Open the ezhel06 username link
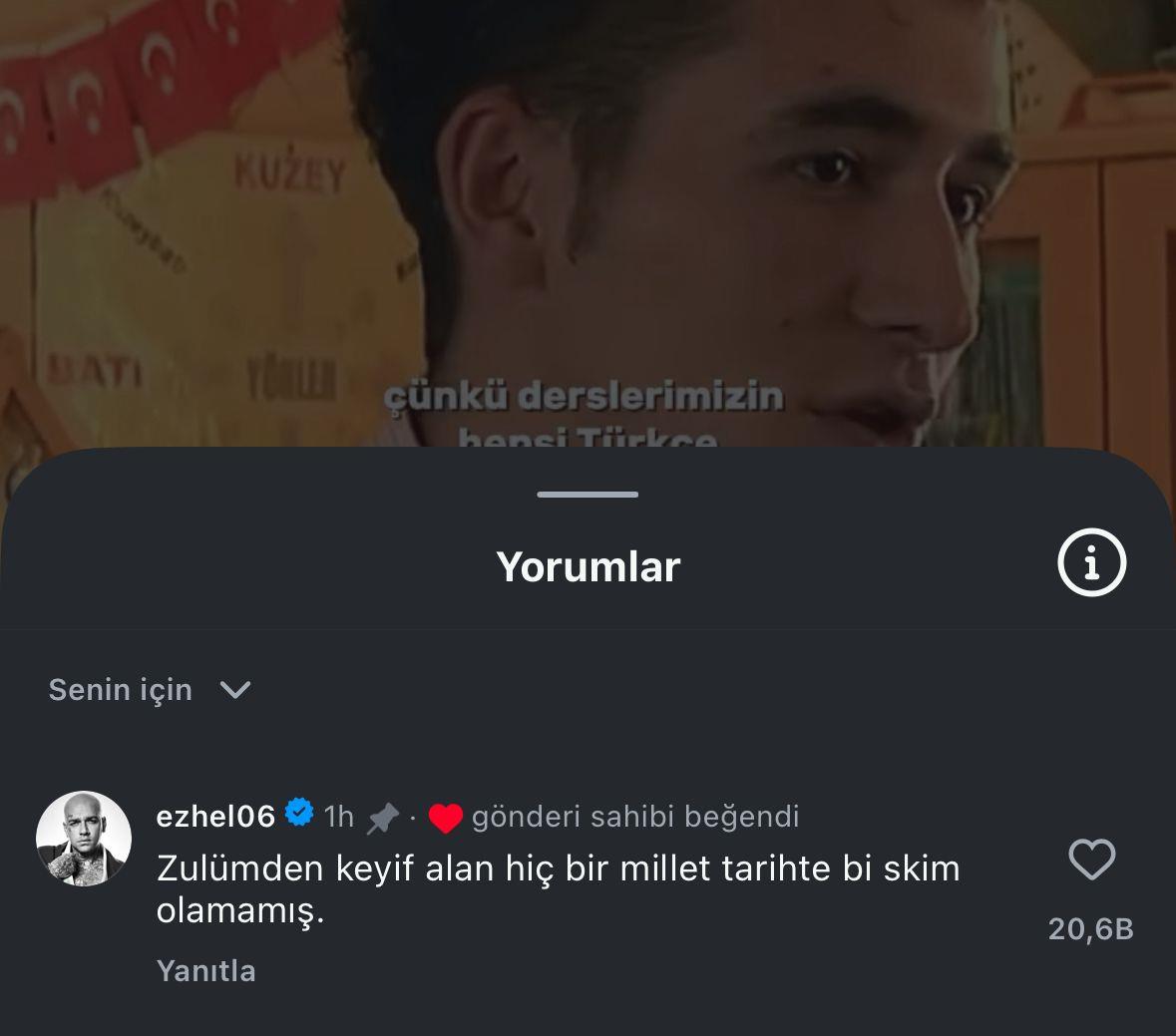This screenshot has height=1036, width=1176. (x=215, y=816)
